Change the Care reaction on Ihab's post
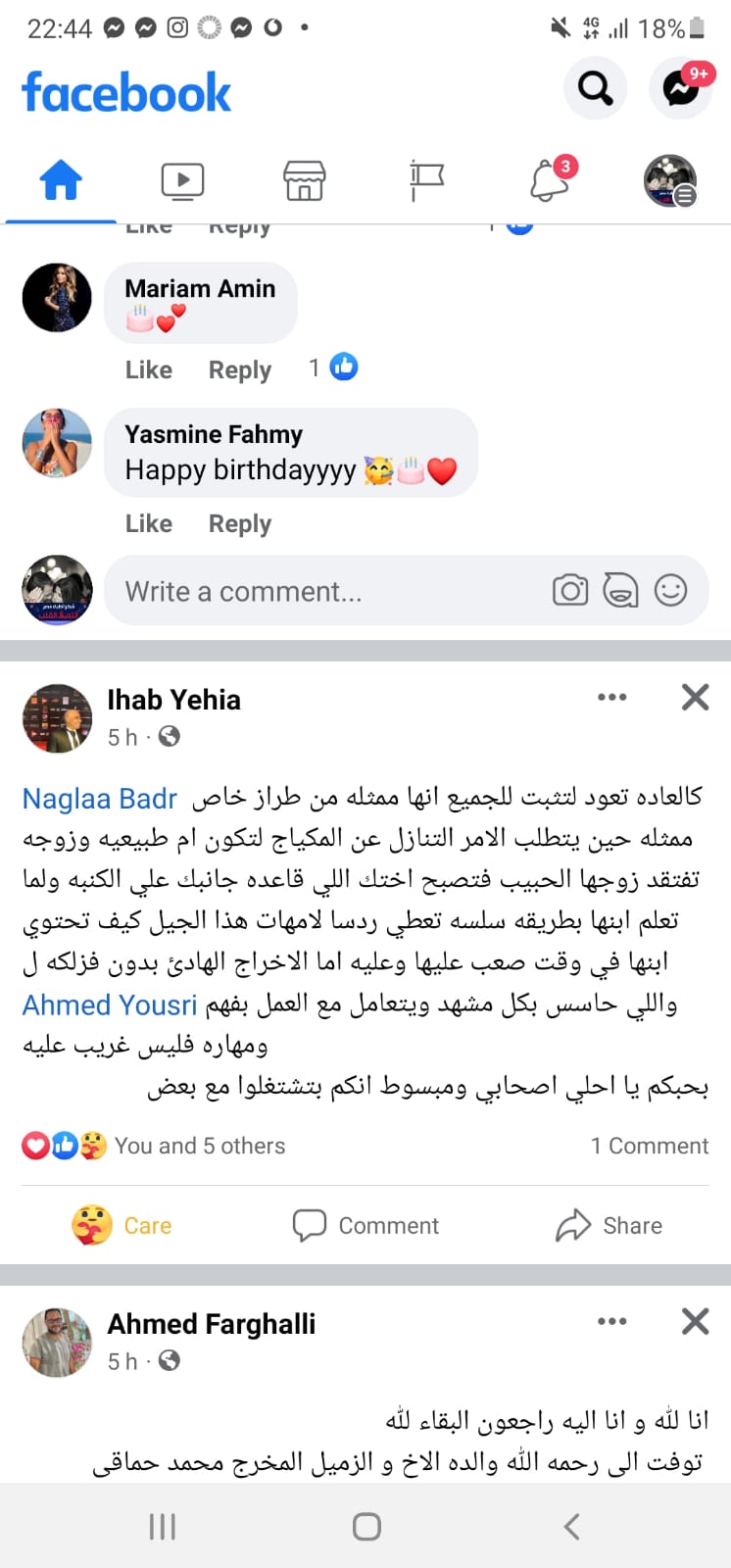Viewport: 731px width, 1568px height. pyautogui.click(x=122, y=1225)
